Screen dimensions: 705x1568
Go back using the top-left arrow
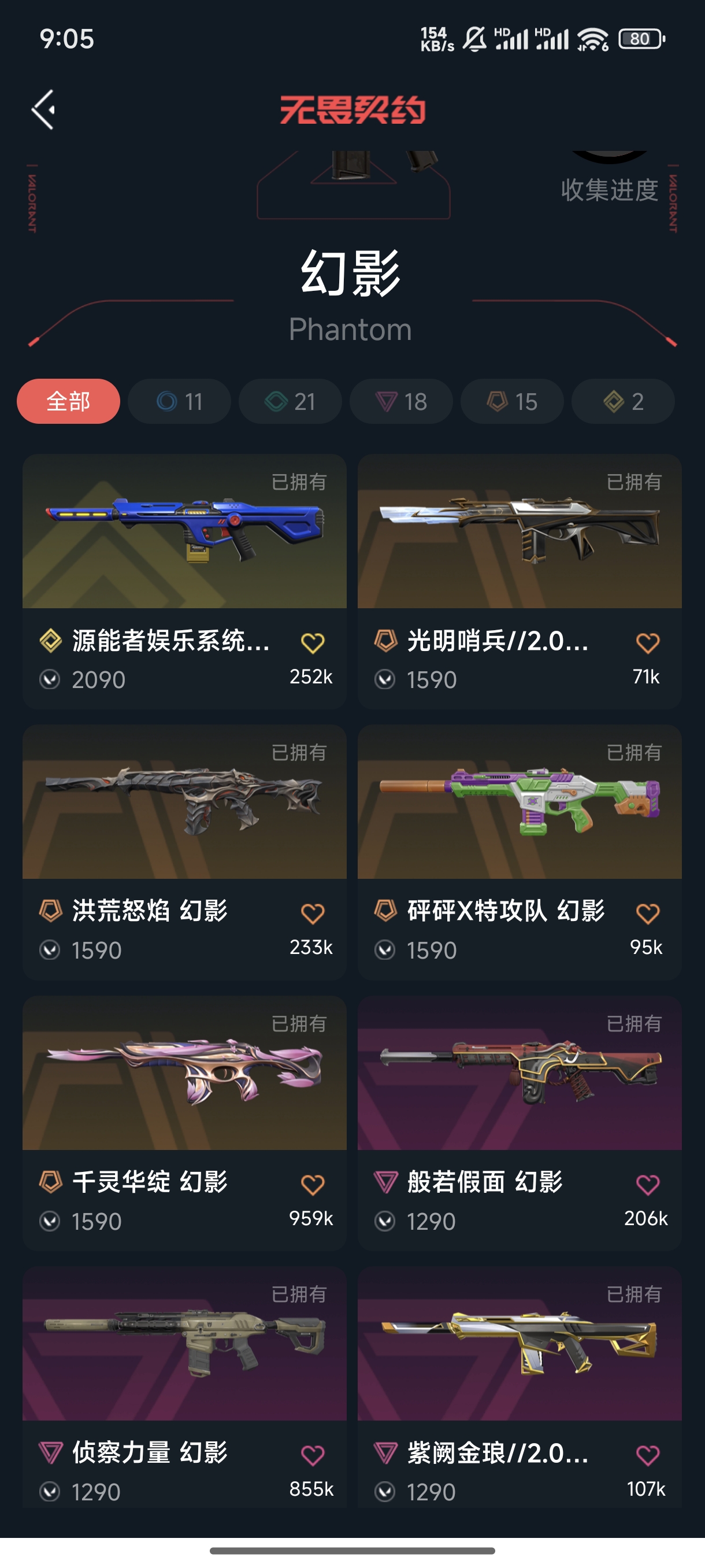(43, 110)
